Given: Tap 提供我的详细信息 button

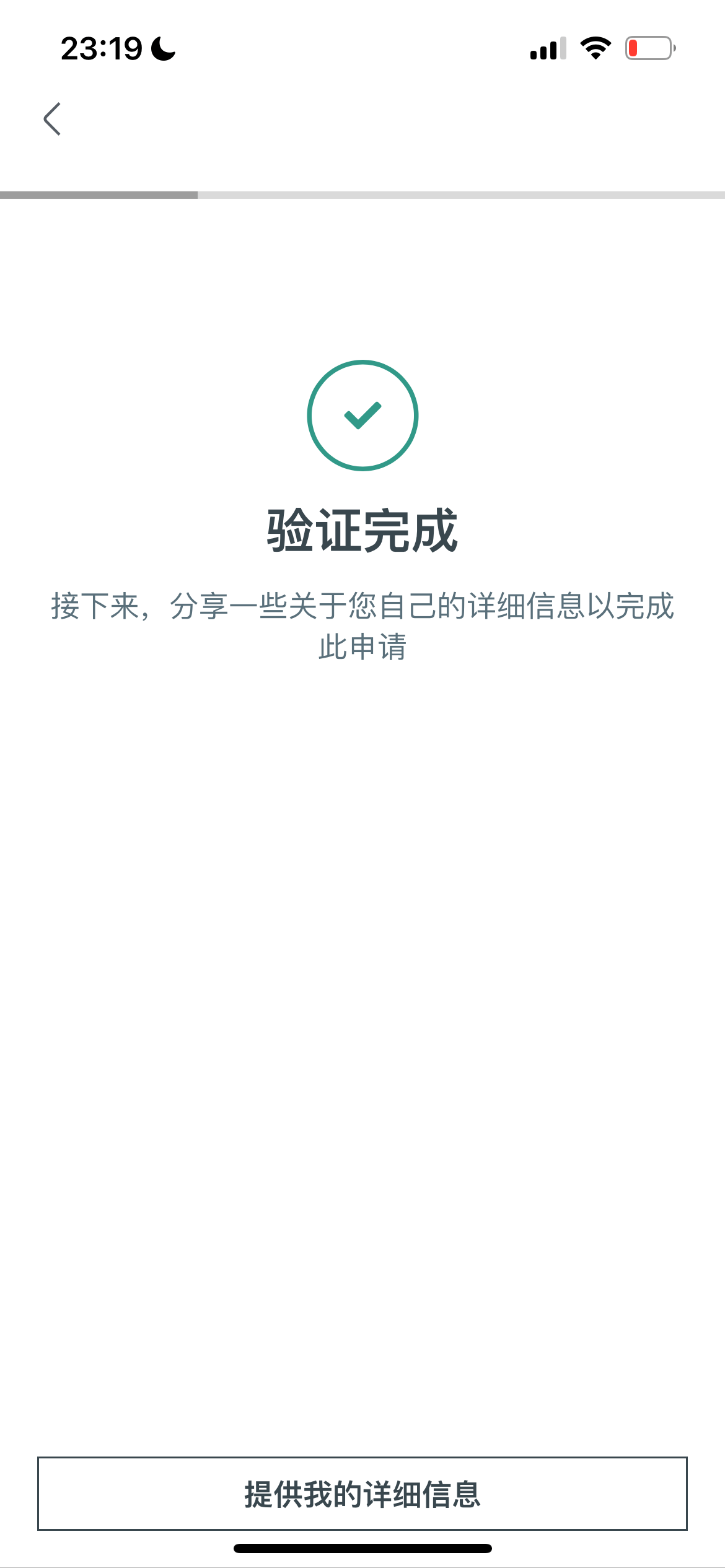Looking at the screenshot, I should [362, 1494].
